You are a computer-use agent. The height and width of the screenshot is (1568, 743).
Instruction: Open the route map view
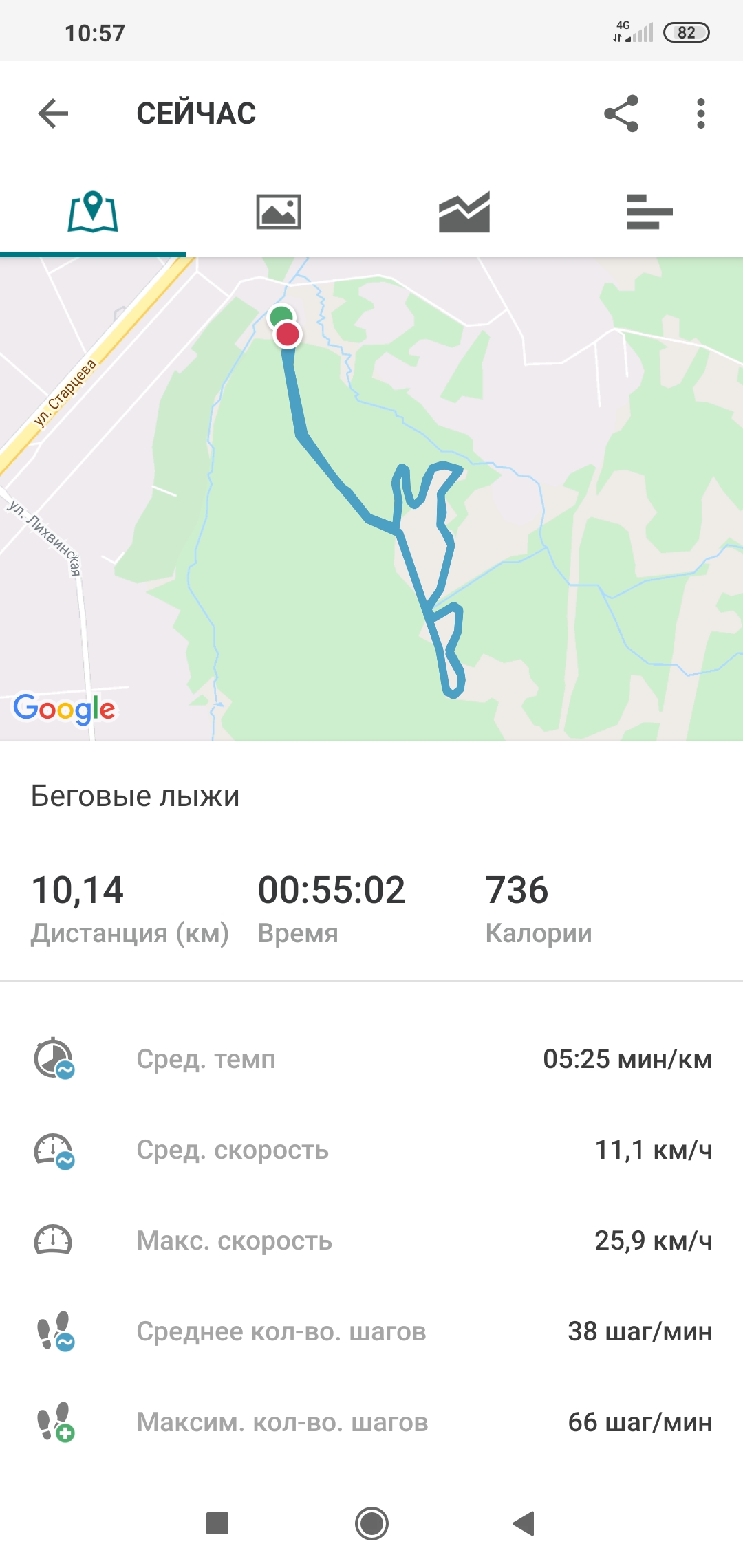coord(371,499)
